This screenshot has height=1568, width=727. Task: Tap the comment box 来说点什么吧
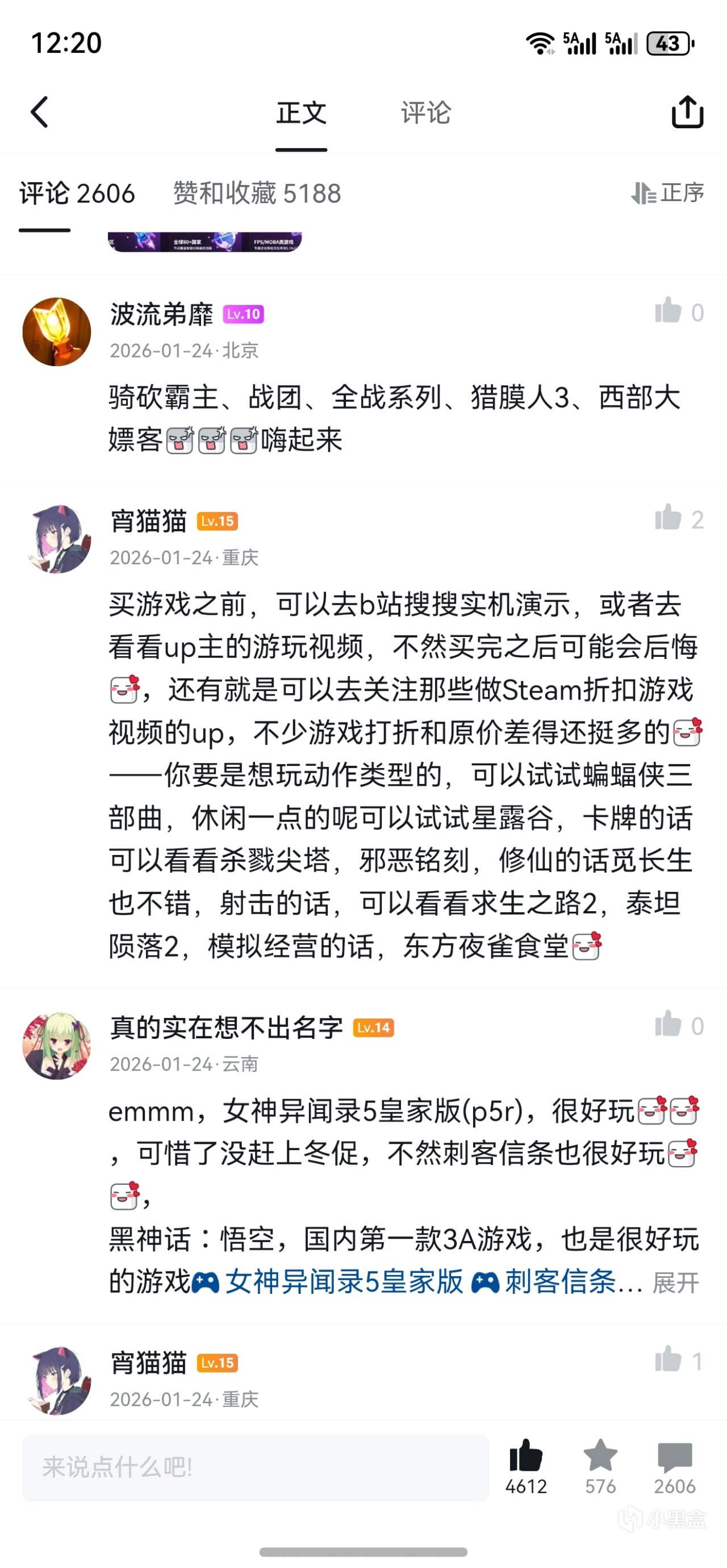(x=256, y=1468)
